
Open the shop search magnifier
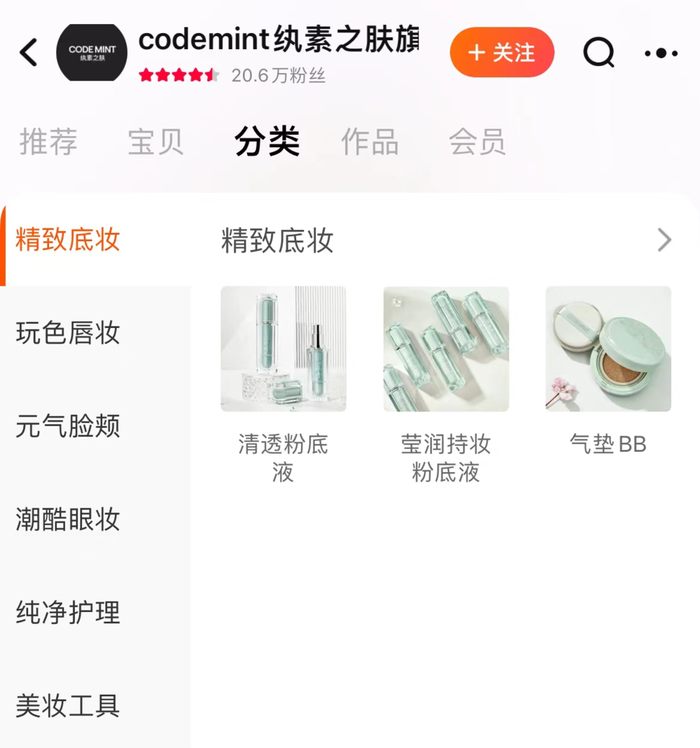click(x=598, y=53)
